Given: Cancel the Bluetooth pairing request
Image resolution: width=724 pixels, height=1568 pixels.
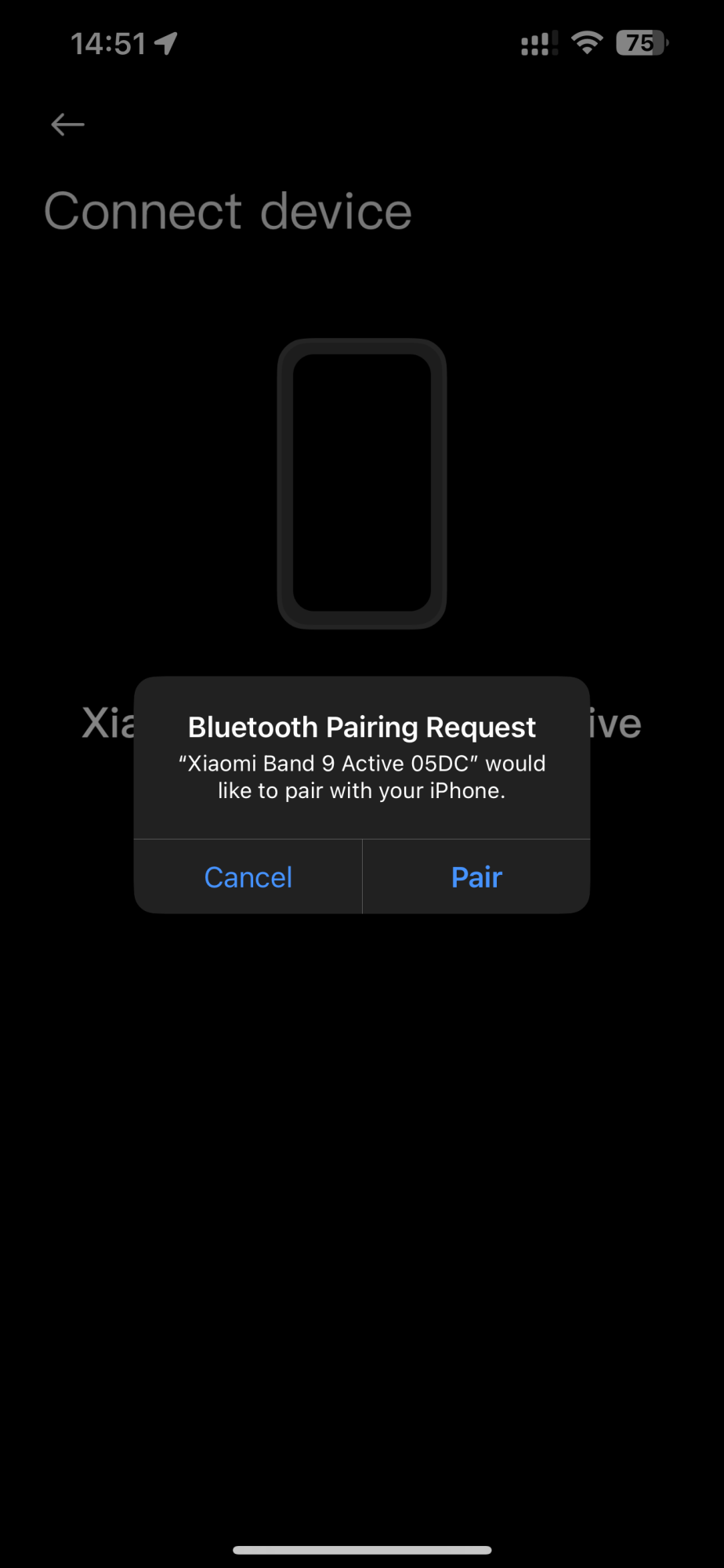Looking at the screenshot, I should pos(248,877).
